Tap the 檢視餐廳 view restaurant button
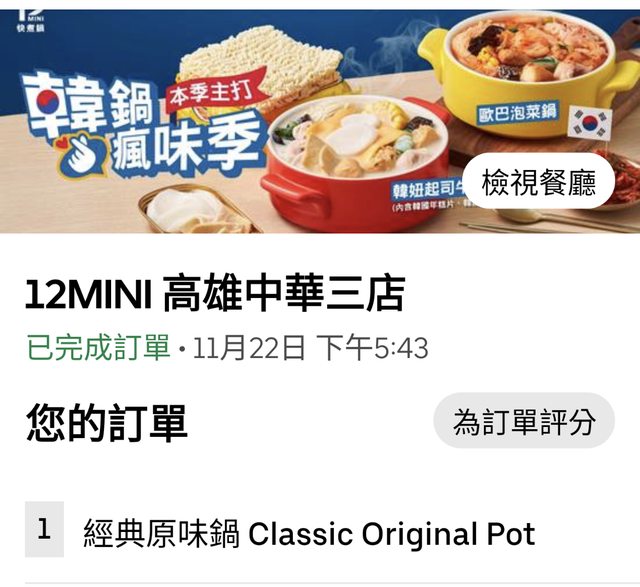The width and height of the screenshot is (640, 587). tap(538, 183)
